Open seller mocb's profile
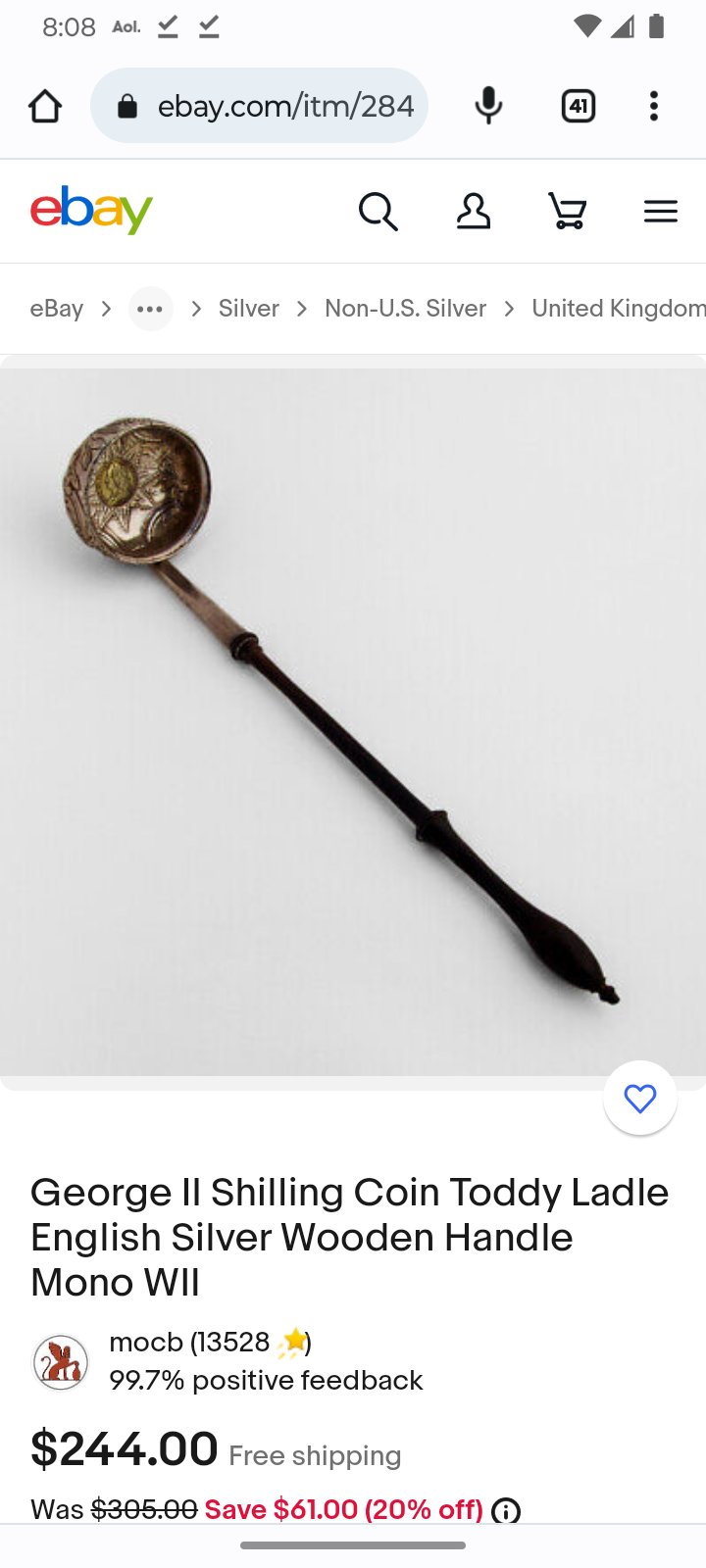706x1568 pixels. pos(146,1343)
